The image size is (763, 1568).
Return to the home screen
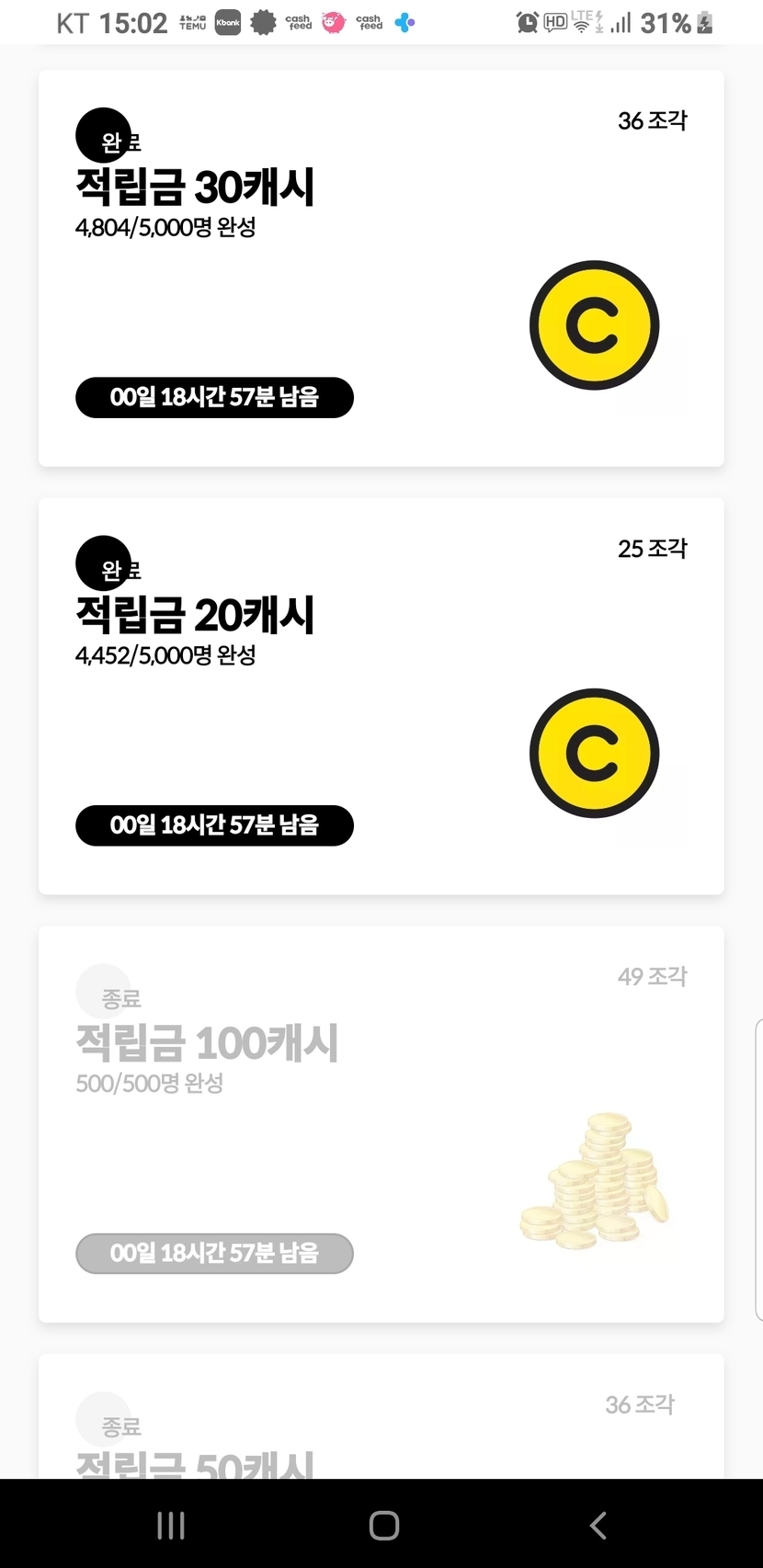[x=383, y=1526]
